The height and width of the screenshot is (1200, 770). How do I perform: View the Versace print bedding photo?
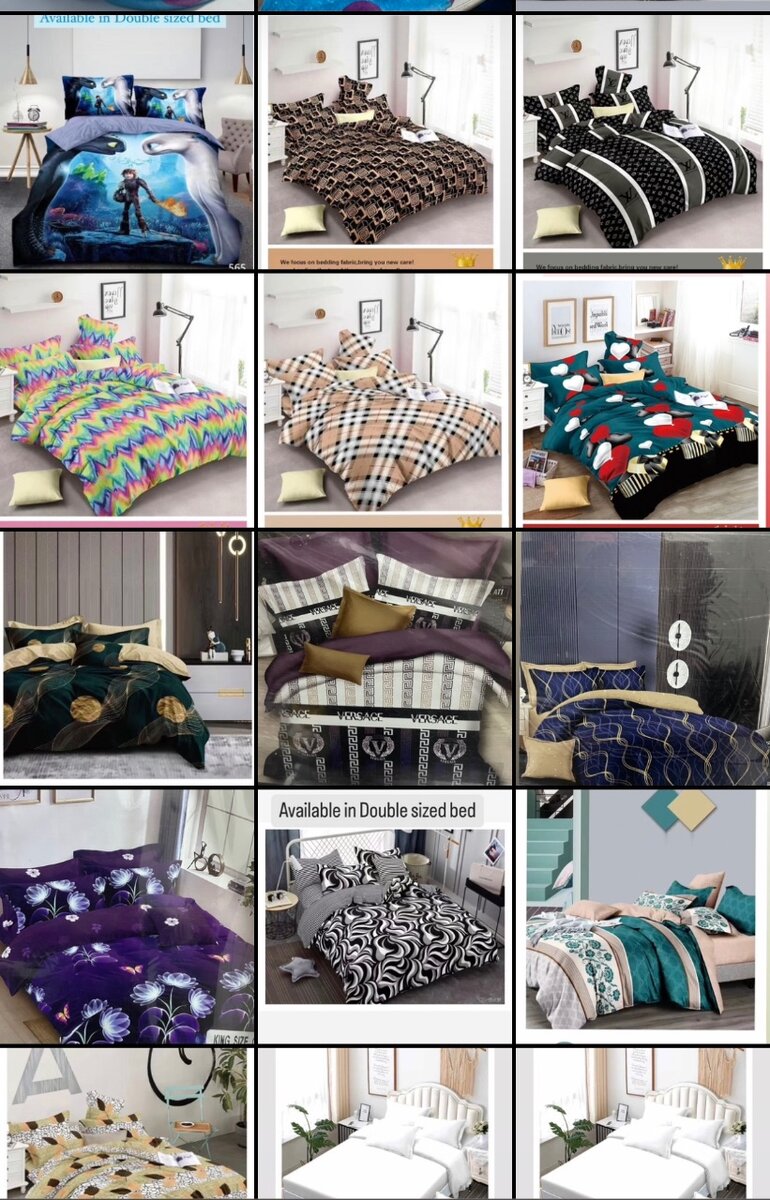point(384,656)
